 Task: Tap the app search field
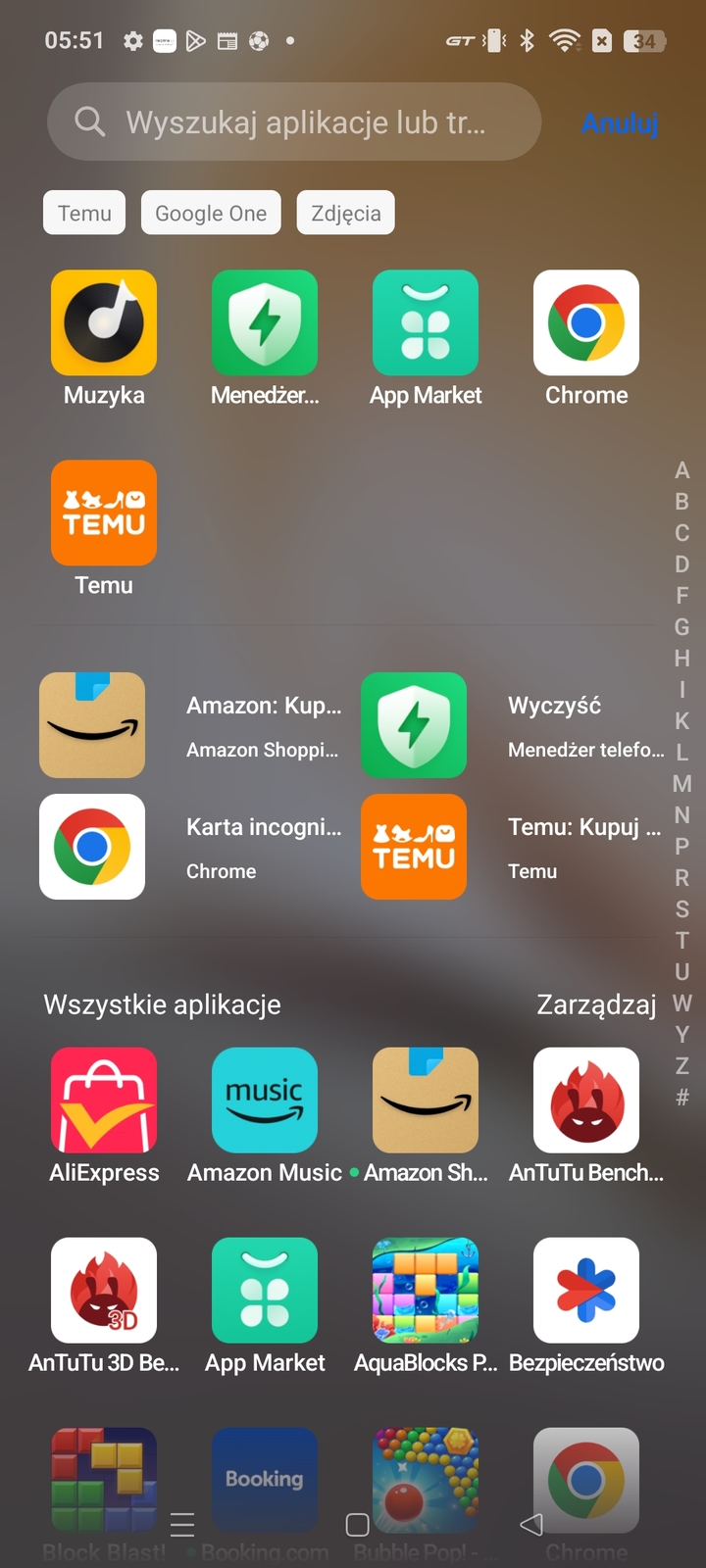294,122
